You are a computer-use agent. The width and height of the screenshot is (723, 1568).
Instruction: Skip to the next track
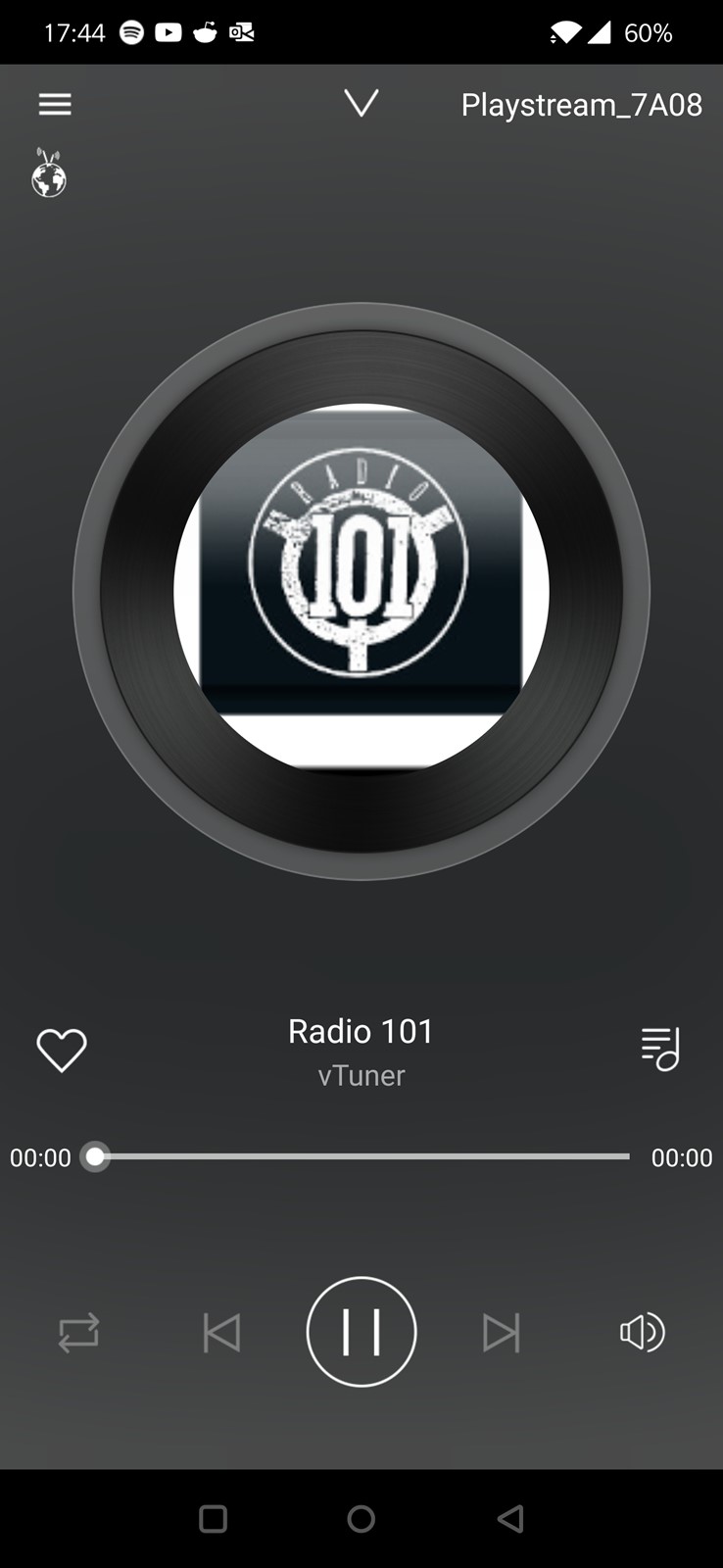point(502,1333)
